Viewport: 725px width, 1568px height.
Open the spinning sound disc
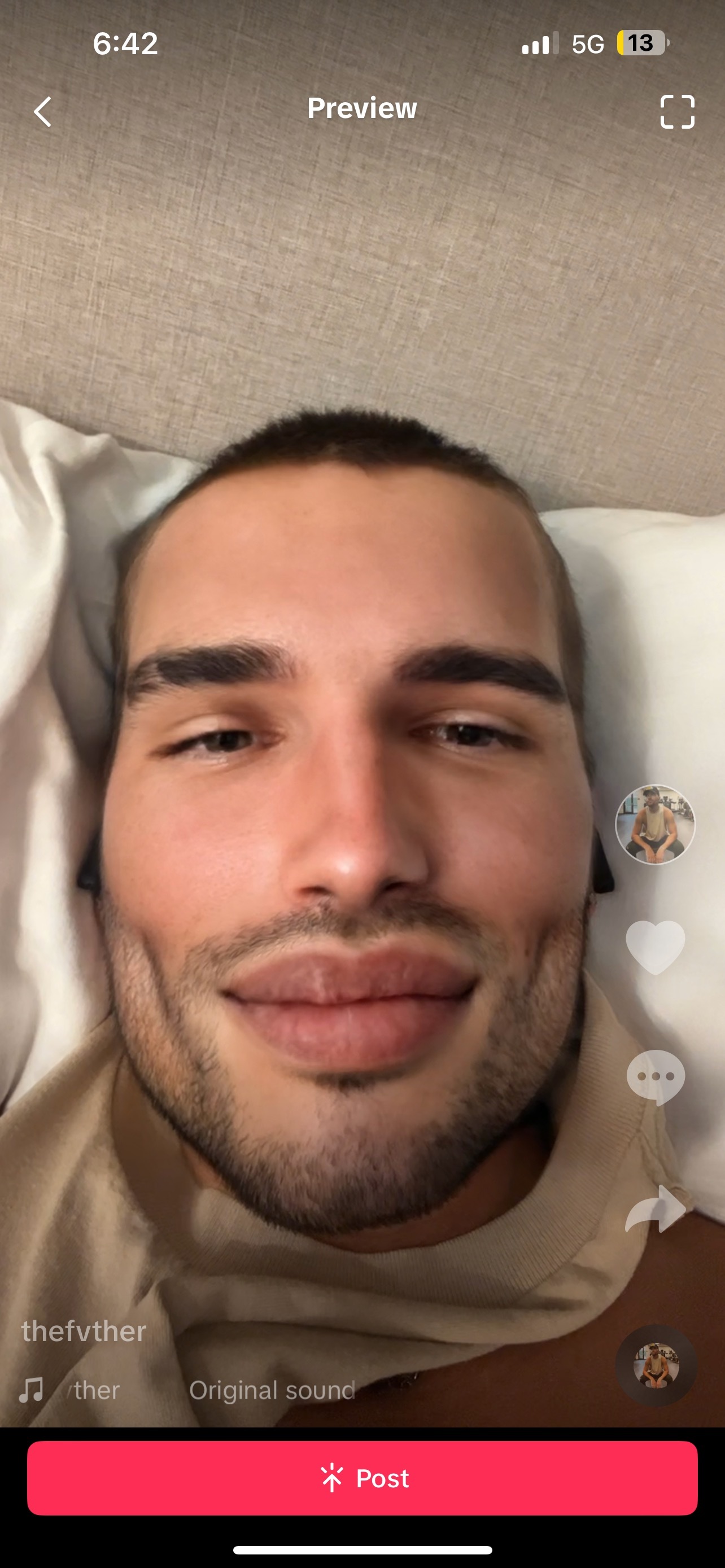(656, 1365)
